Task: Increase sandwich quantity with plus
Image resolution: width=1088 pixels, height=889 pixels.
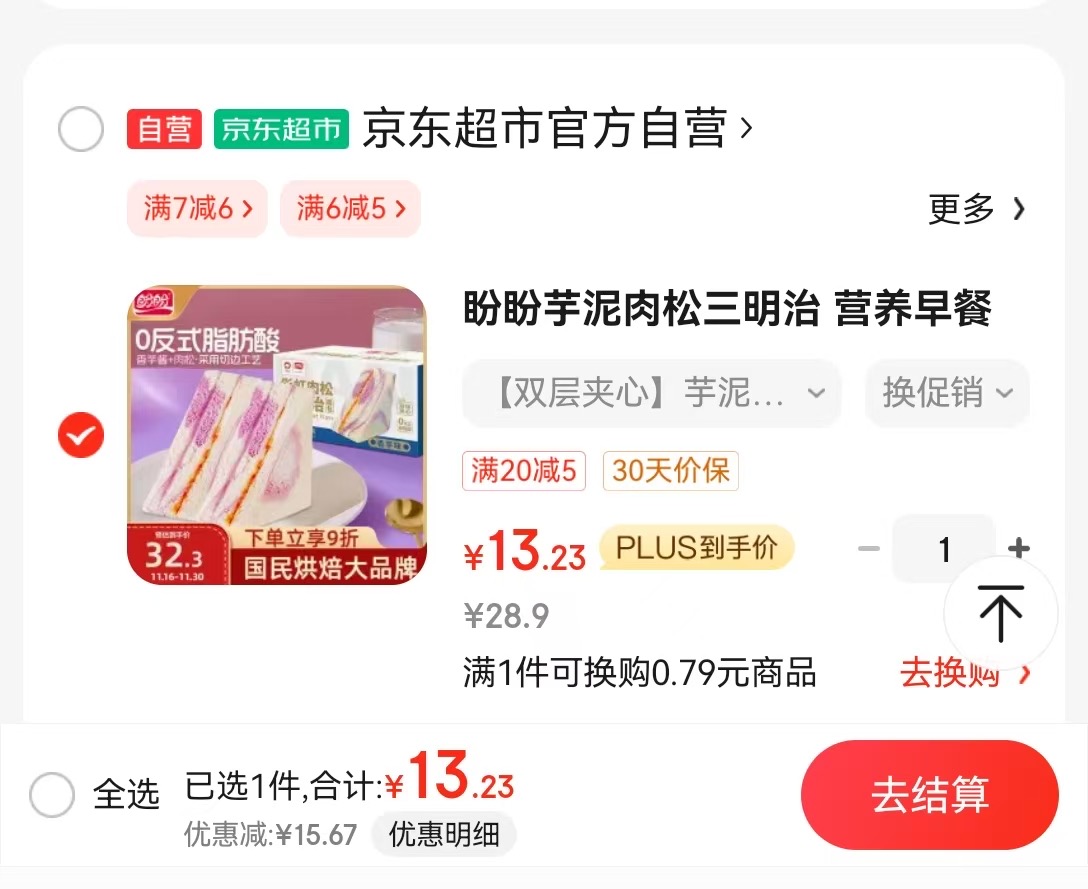Action: 1018,549
